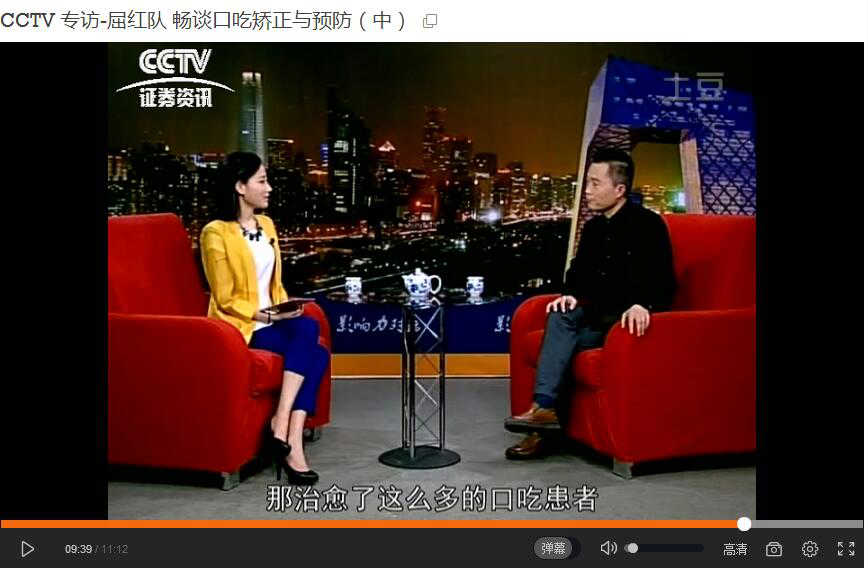Enter fullscreen mode
The width and height of the screenshot is (868, 568).
846,549
